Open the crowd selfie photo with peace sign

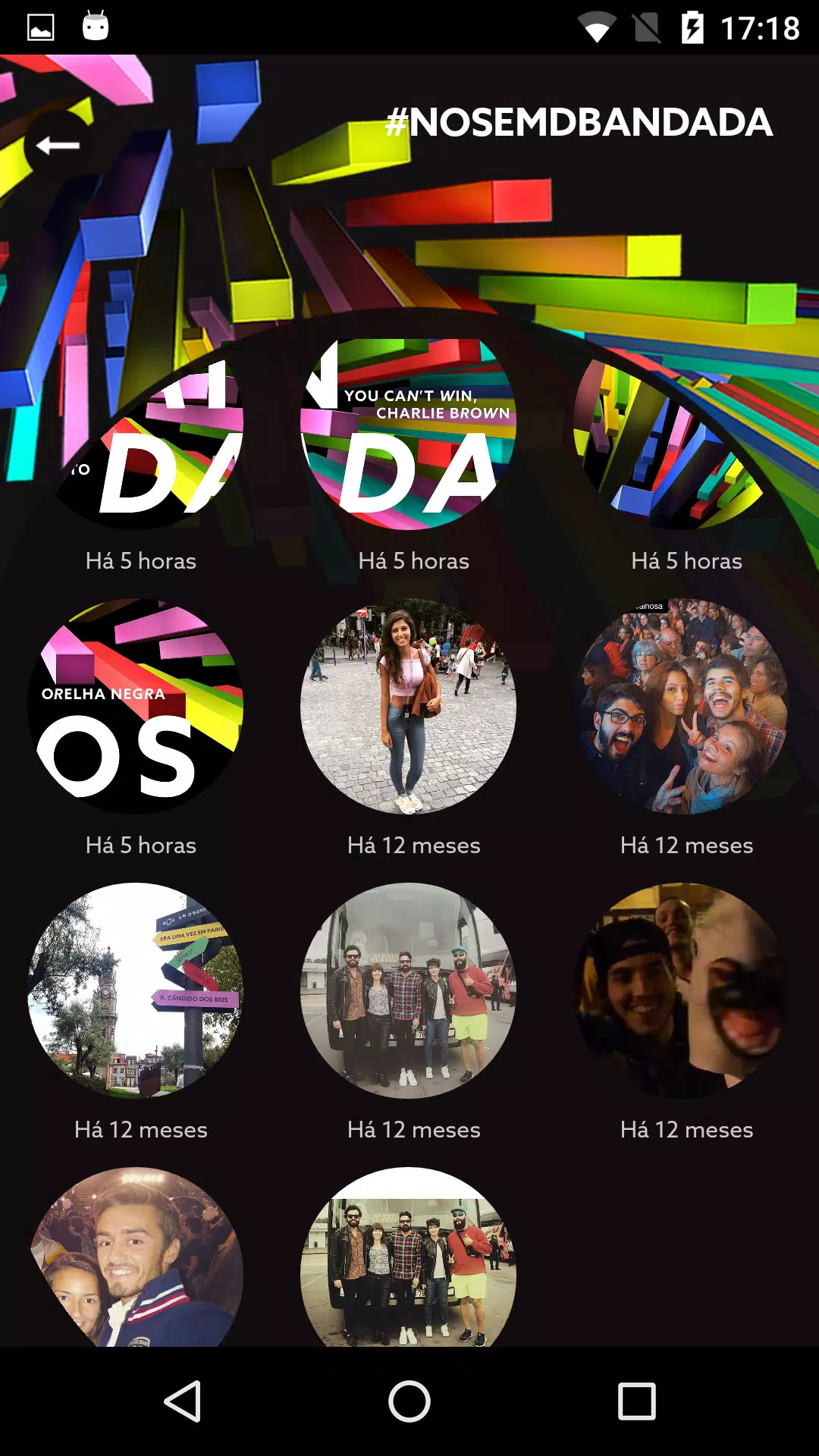point(681,706)
